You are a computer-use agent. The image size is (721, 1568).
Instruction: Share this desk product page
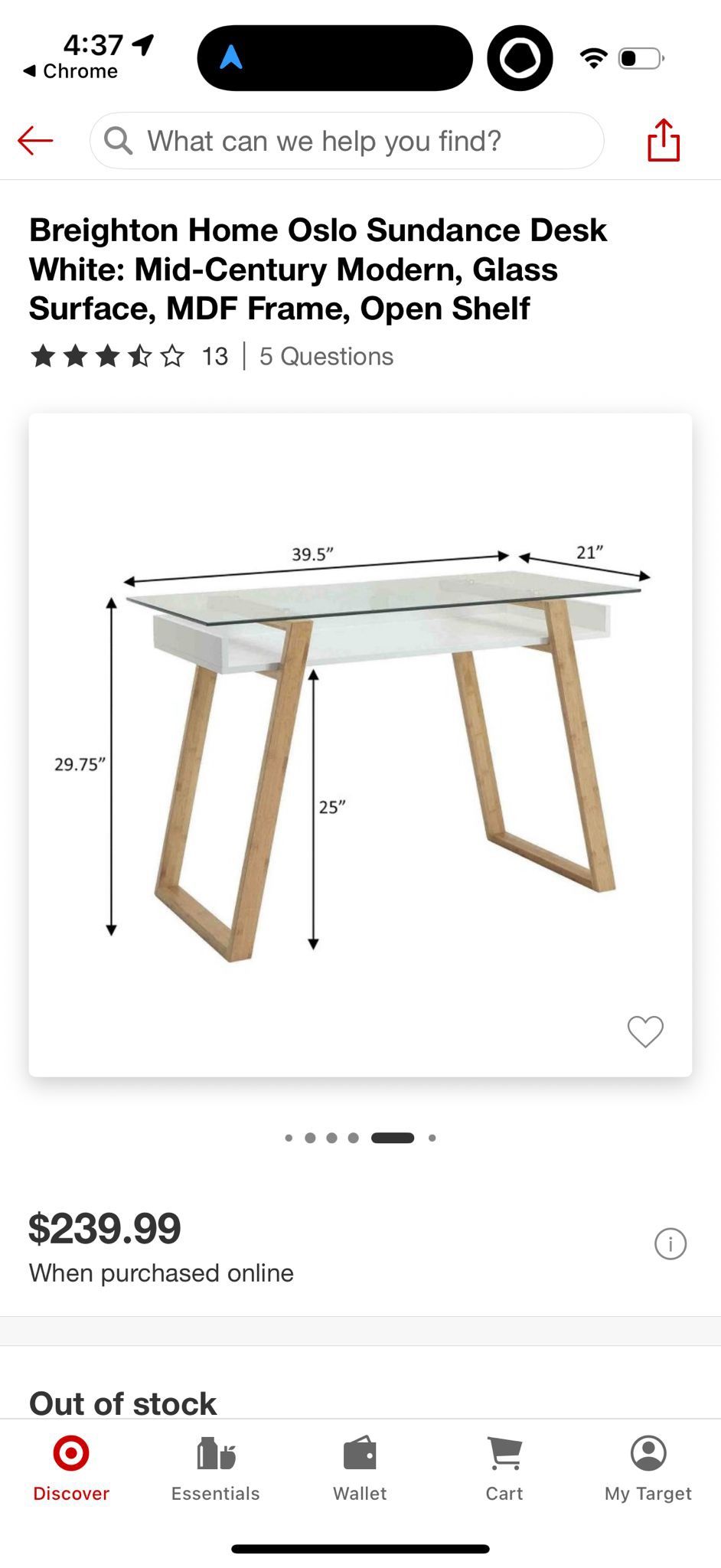[664, 140]
